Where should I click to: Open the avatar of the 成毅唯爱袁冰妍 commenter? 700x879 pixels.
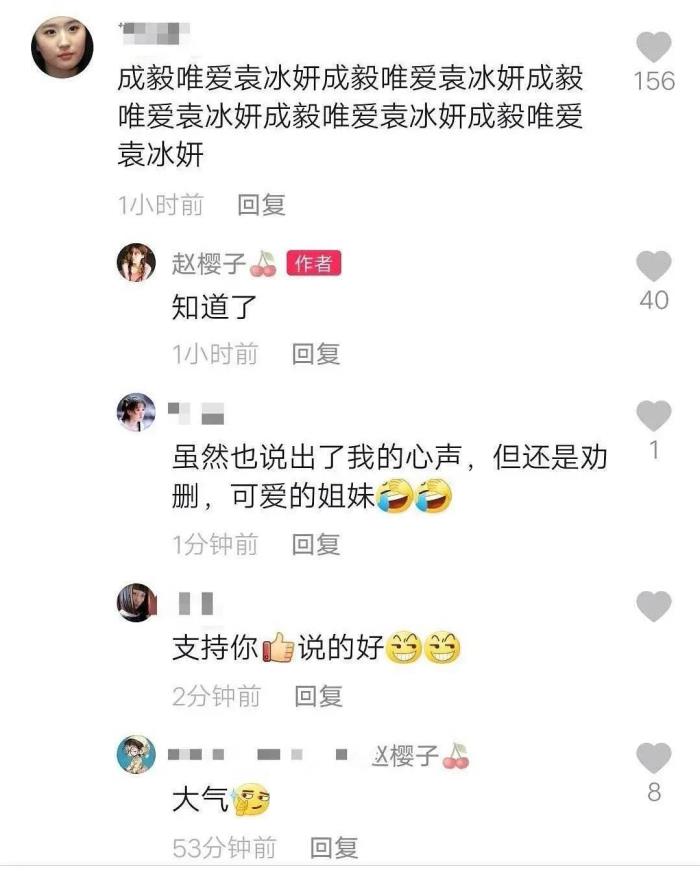pyautogui.click(x=62, y=47)
